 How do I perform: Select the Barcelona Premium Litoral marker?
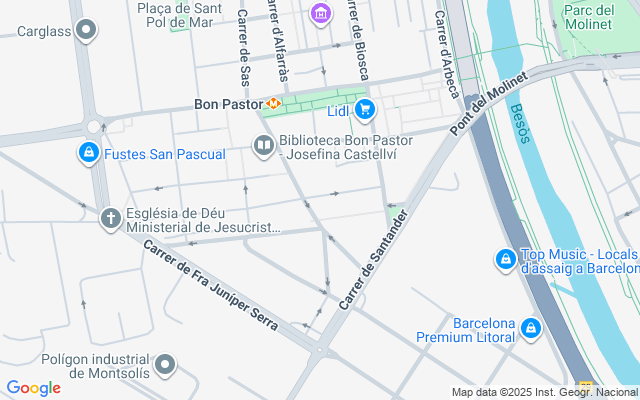click(530, 328)
